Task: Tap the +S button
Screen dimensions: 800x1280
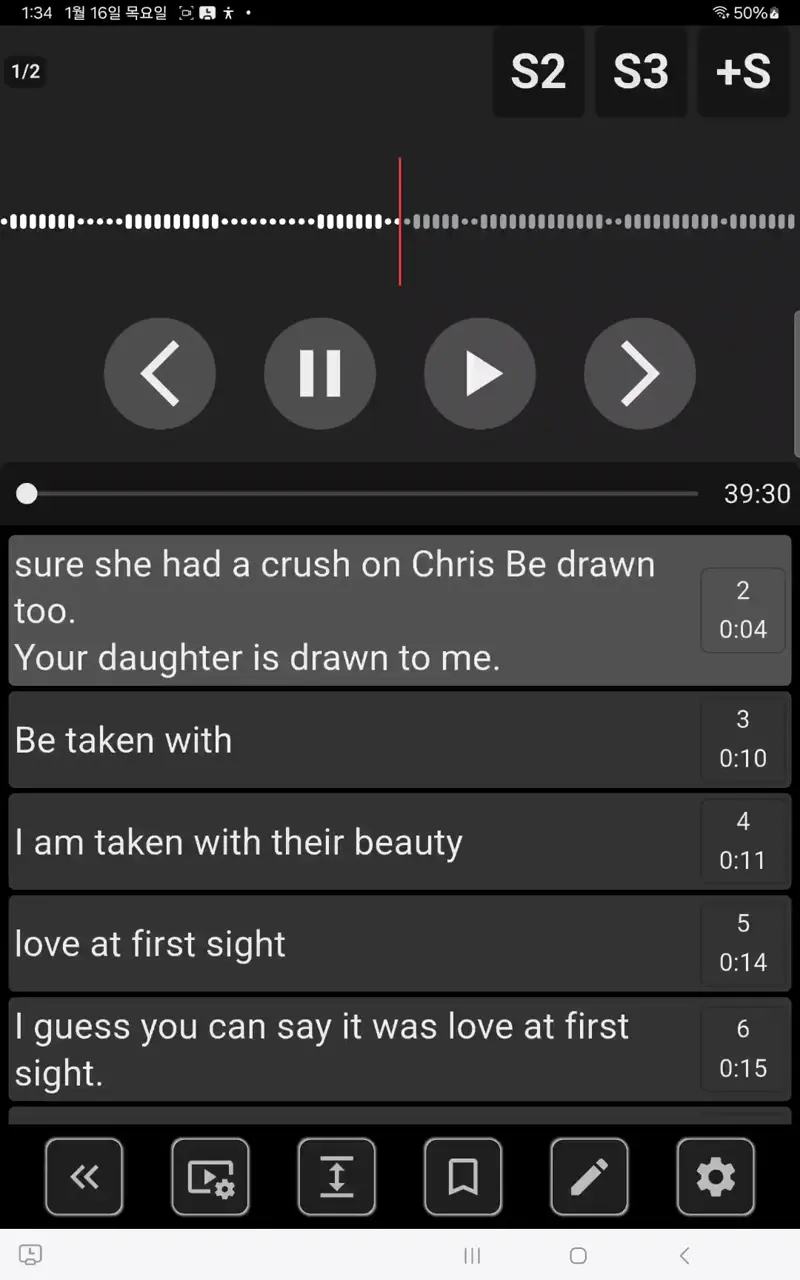Action: 743,72
